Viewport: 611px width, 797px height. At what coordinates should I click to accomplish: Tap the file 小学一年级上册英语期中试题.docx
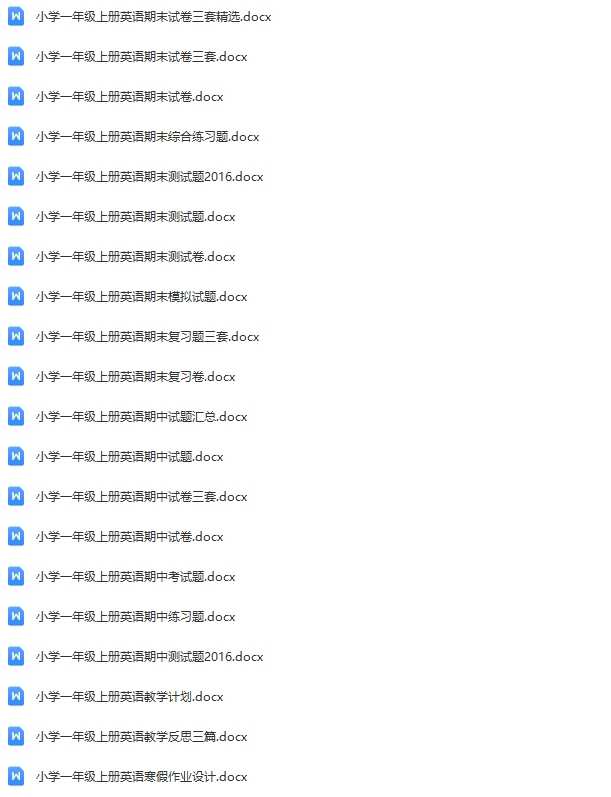click(x=129, y=457)
